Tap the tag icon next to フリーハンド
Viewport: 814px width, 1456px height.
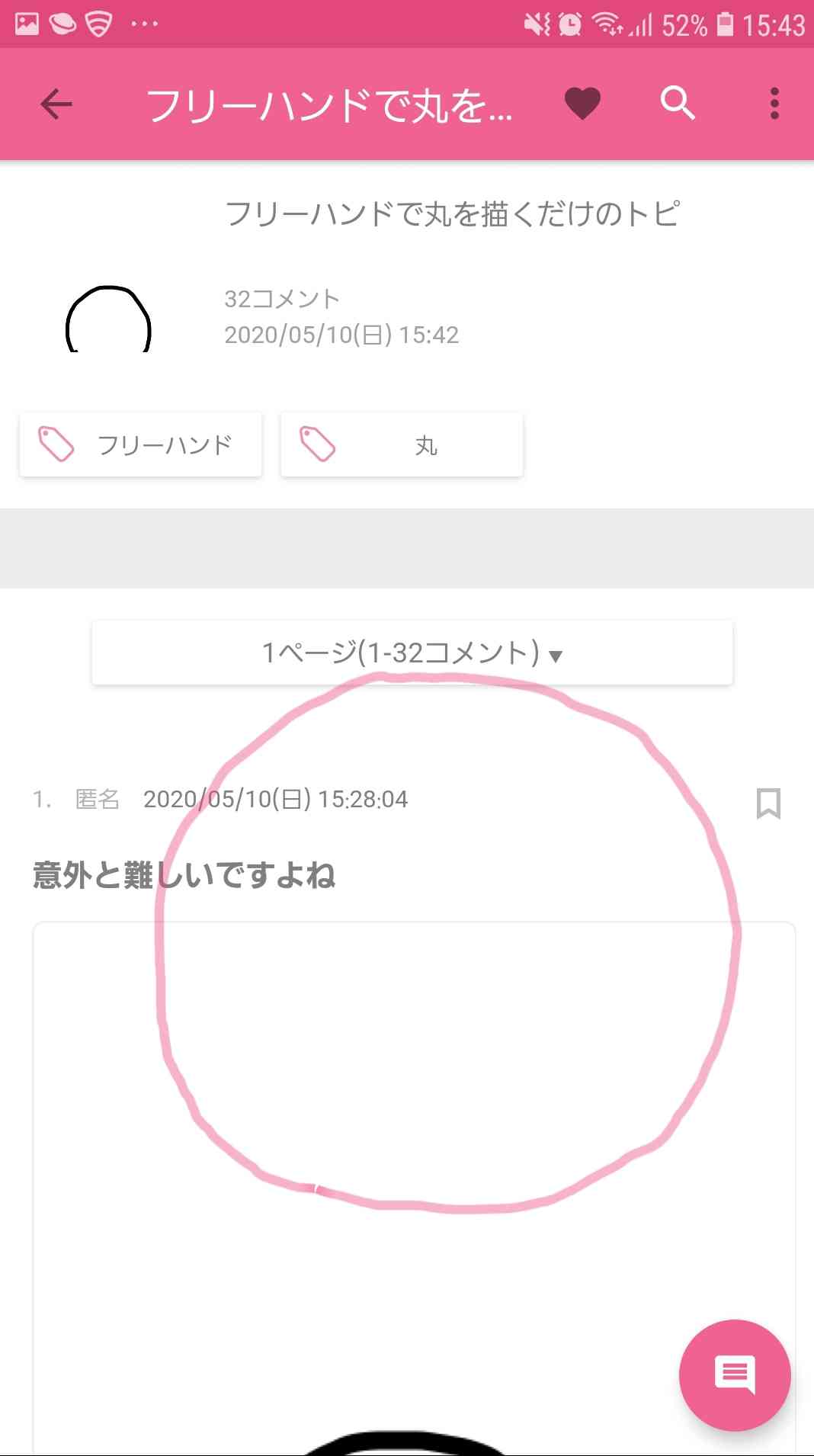[57, 444]
